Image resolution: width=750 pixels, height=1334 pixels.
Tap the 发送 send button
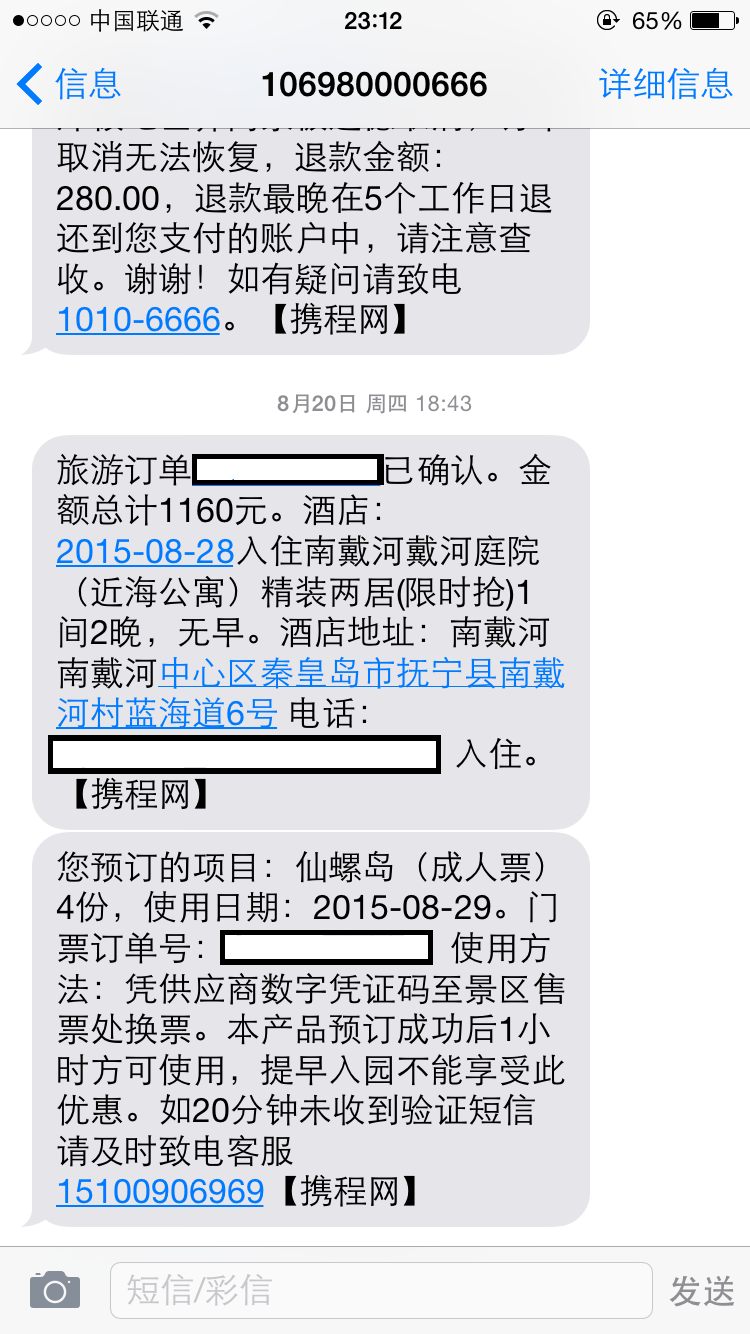click(x=702, y=1290)
